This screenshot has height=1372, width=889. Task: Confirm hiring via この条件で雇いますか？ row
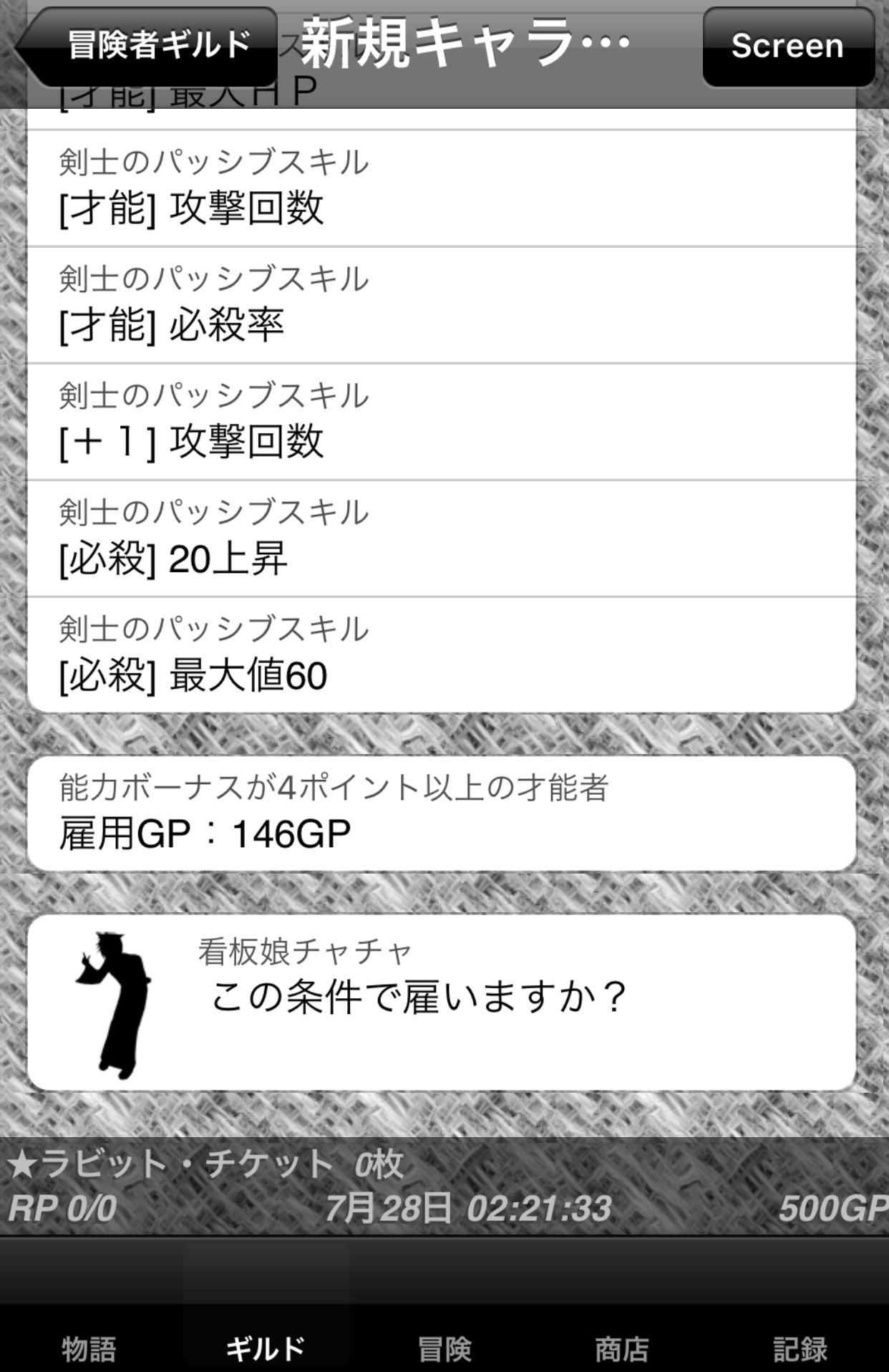click(441, 1001)
